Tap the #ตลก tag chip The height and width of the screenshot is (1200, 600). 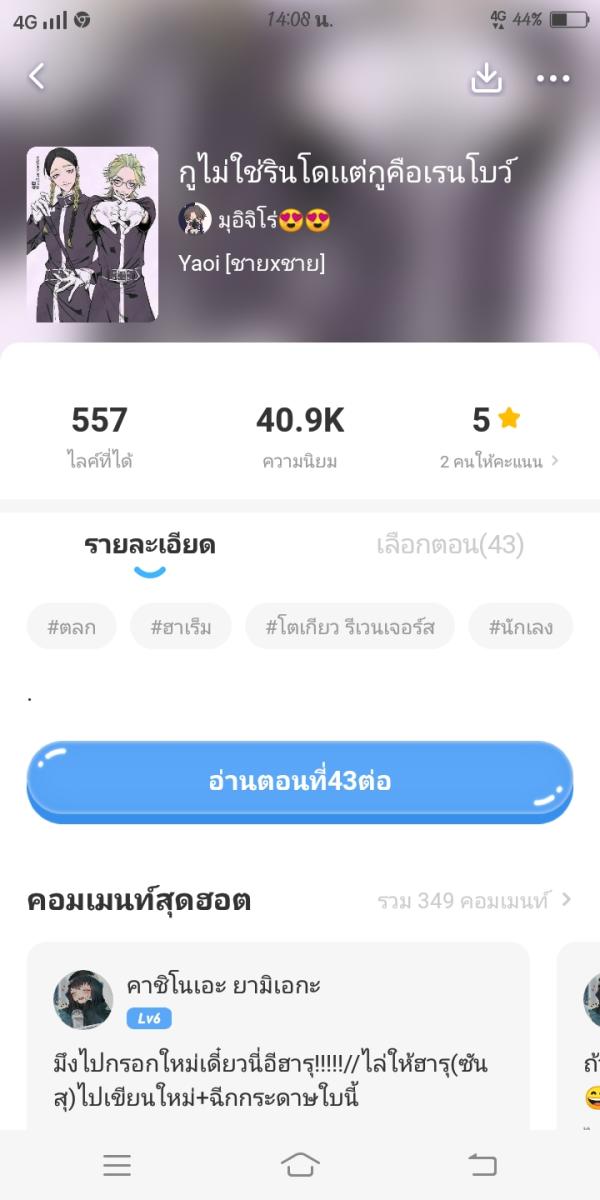[71, 627]
